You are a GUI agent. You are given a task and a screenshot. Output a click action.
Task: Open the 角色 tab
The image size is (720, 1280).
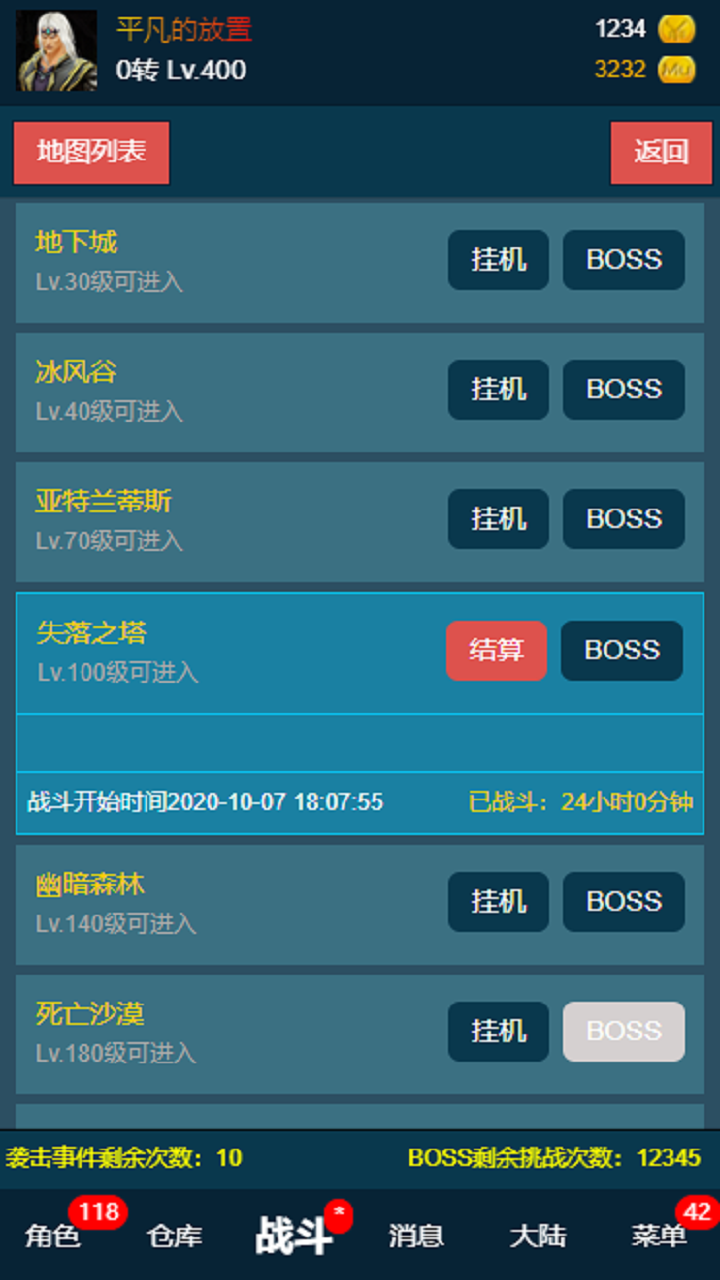click(x=53, y=1236)
